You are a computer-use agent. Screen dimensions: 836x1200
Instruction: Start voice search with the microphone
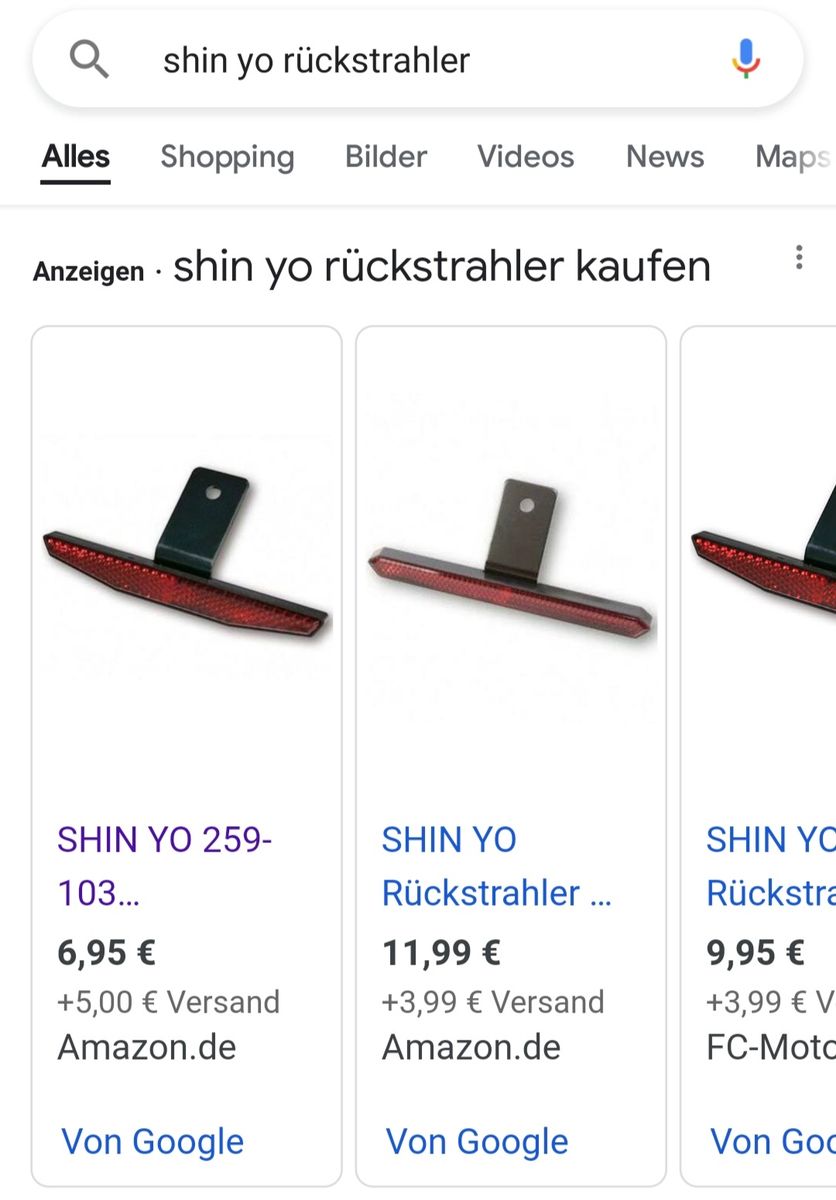pos(745,60)
